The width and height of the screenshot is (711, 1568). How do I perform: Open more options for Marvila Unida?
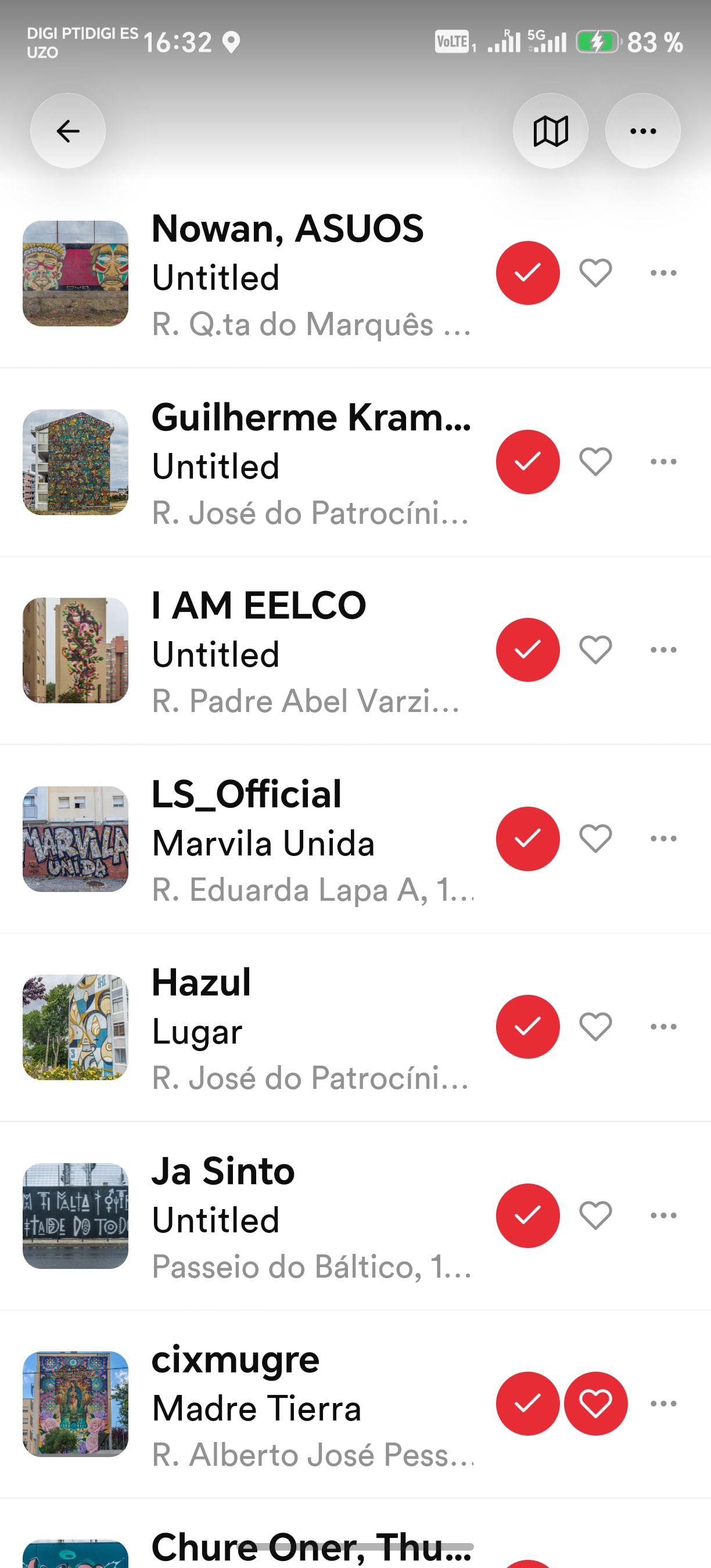(x=663, y=838)
